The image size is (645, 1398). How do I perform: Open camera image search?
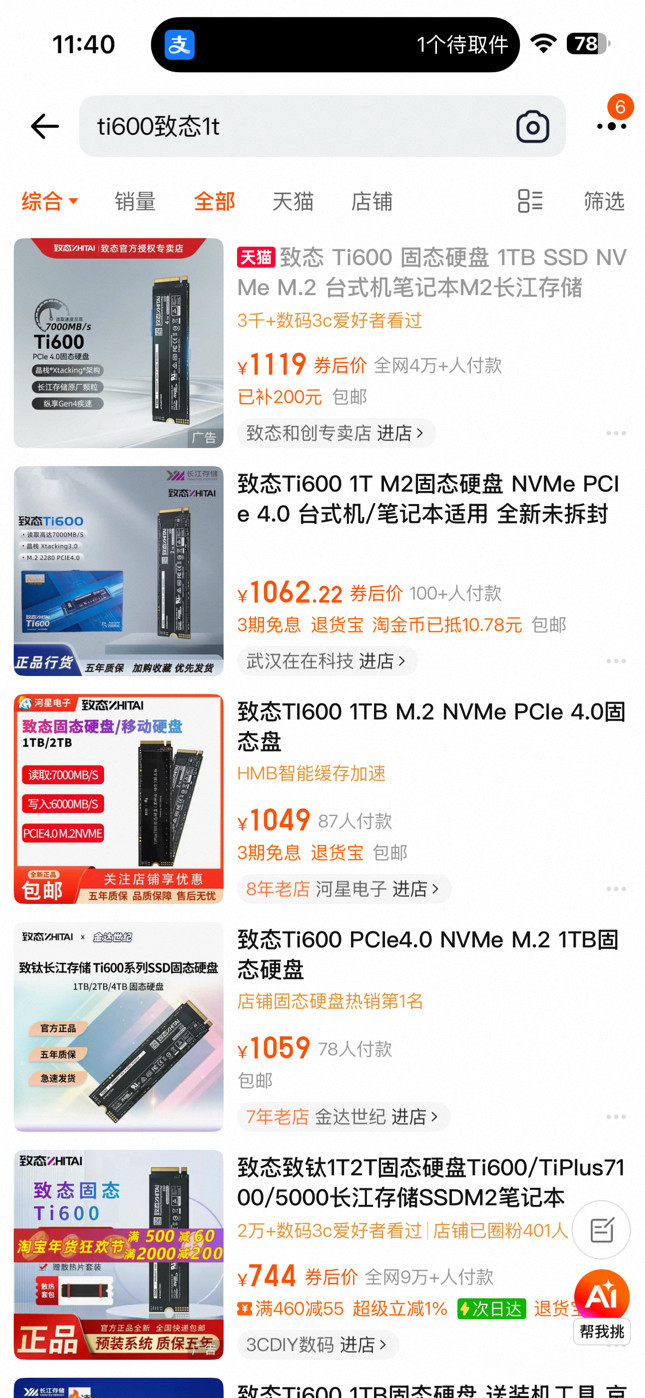coord(532,127)
